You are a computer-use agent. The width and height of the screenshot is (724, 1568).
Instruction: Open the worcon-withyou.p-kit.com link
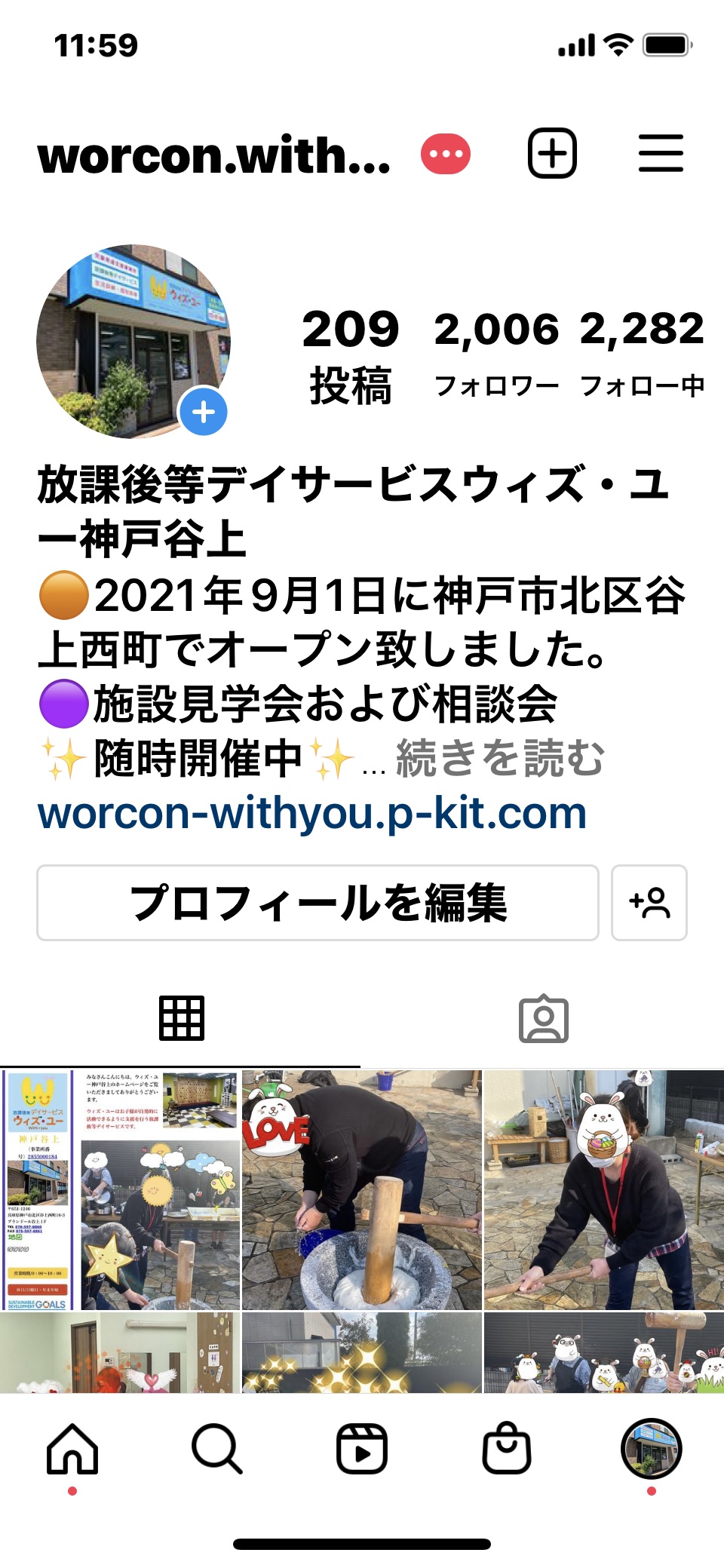312,813
